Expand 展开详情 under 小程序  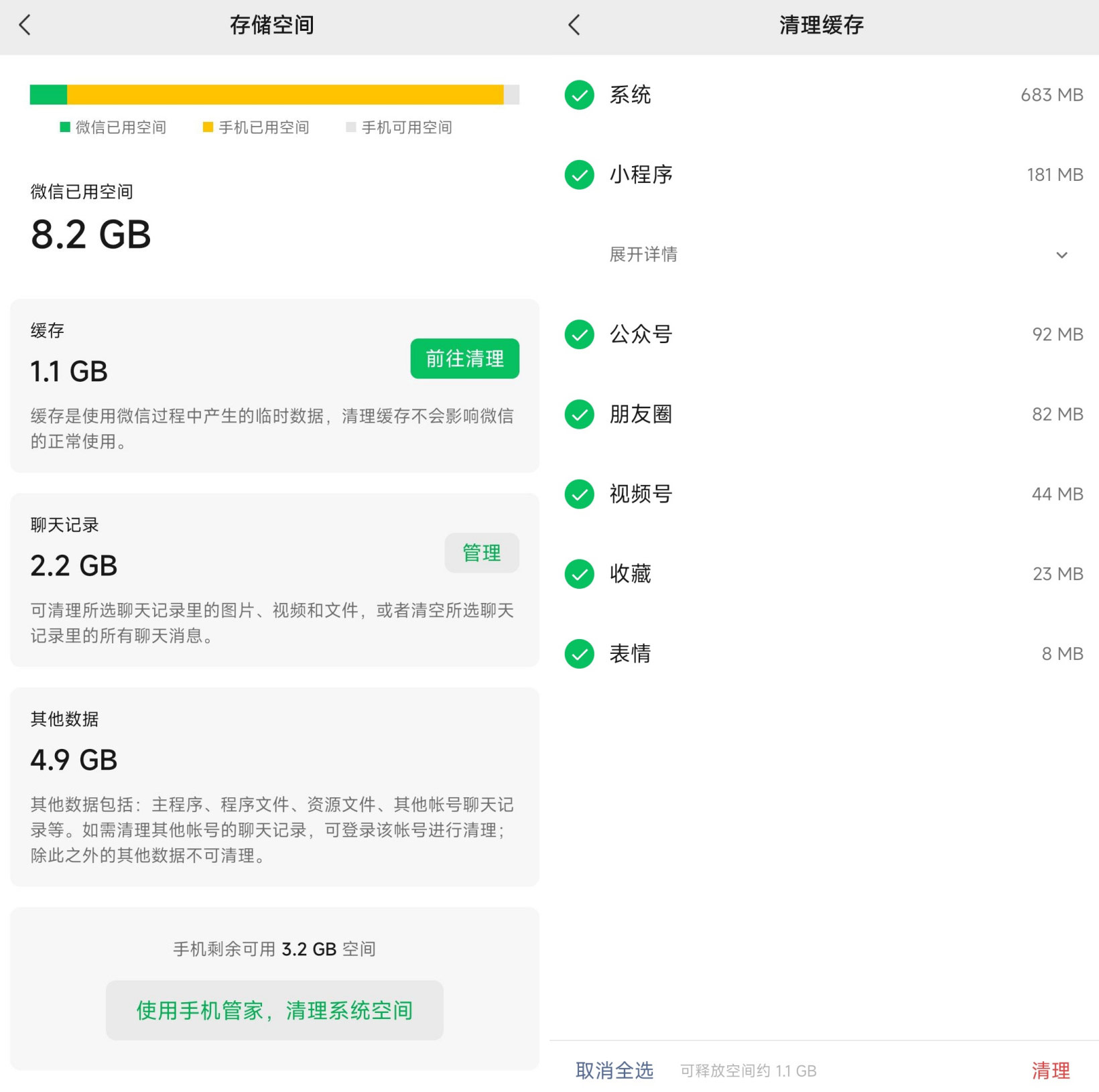1061,255
